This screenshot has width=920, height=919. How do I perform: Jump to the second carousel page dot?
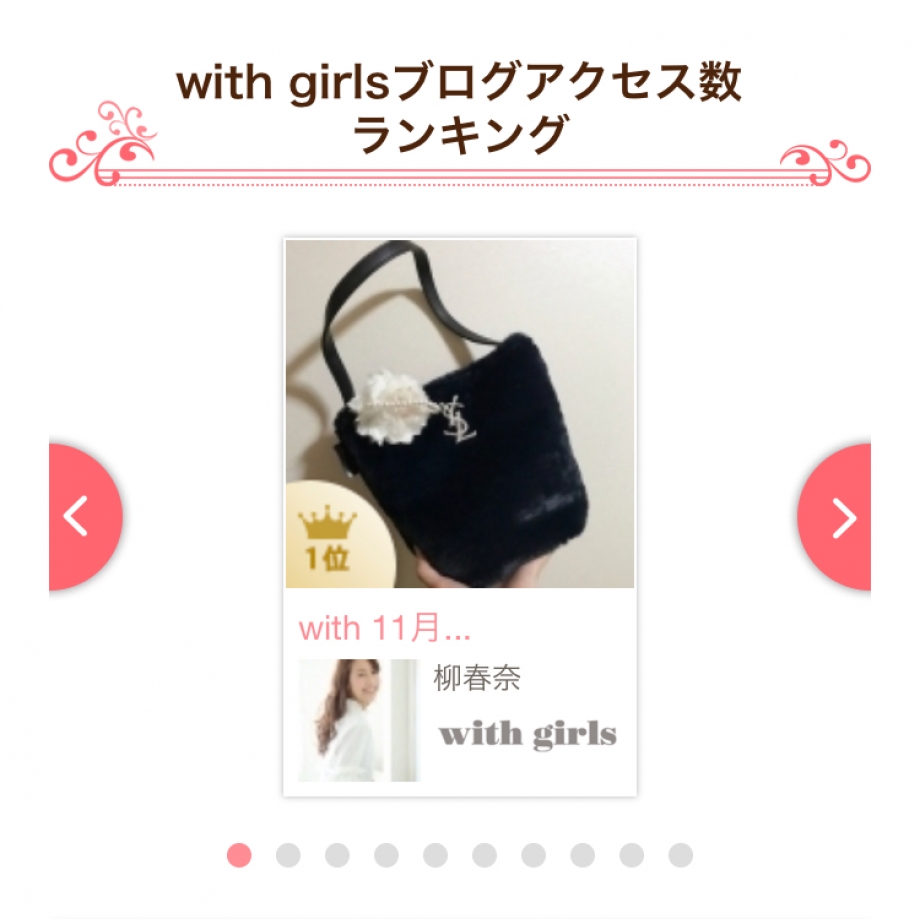point(288,855)
